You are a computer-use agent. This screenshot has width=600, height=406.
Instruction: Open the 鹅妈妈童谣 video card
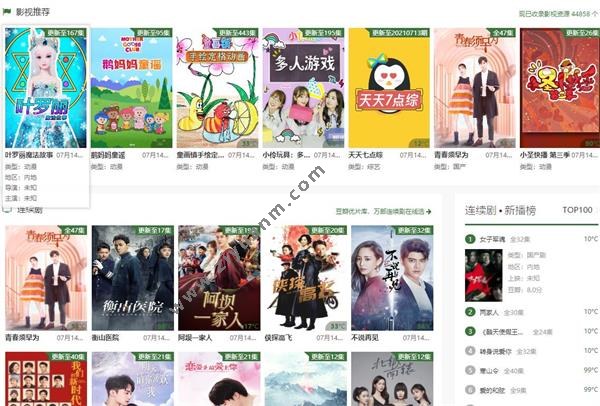click(x=132, y=88)
